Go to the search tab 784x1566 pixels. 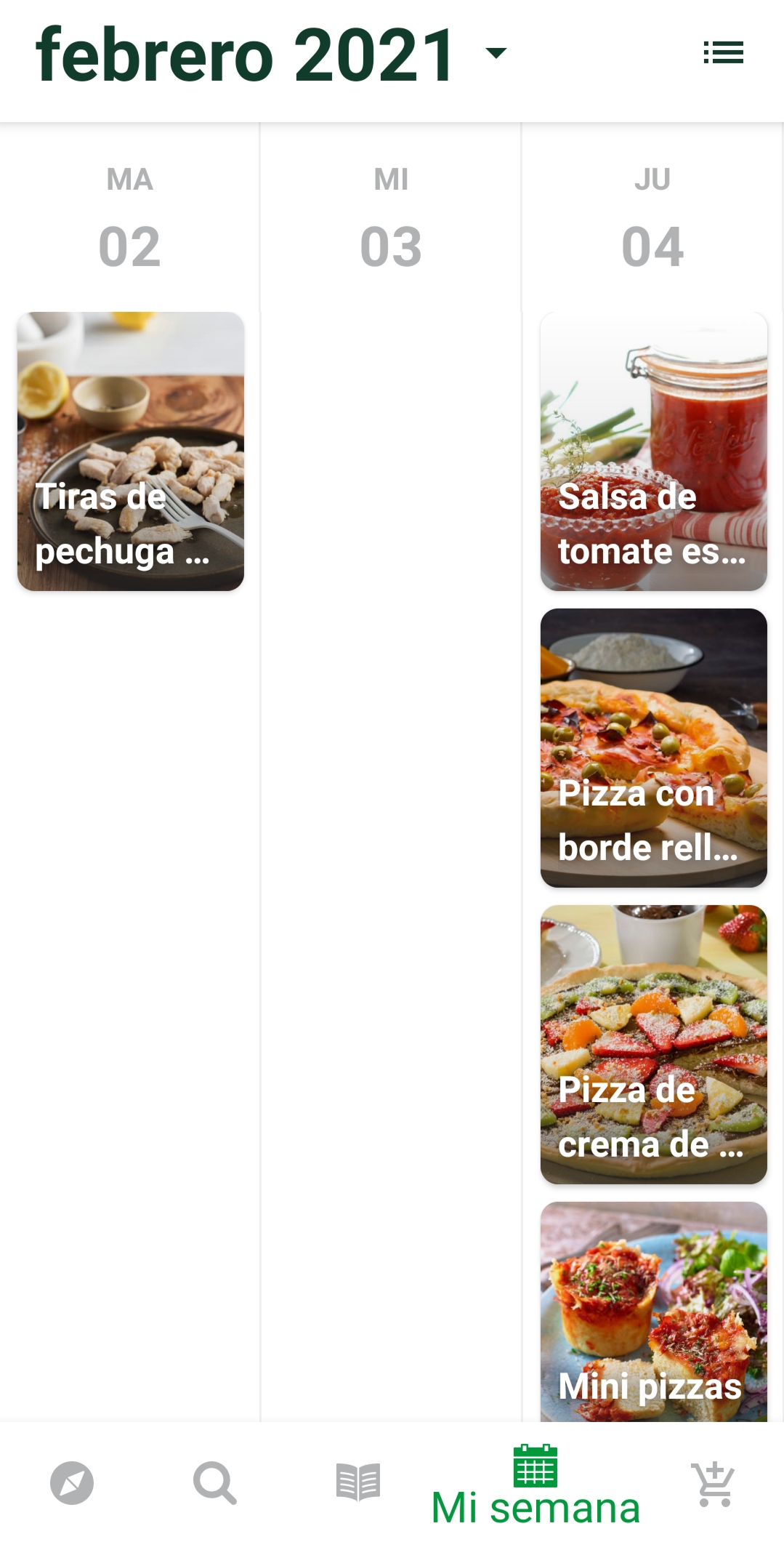click(214, 1483)
